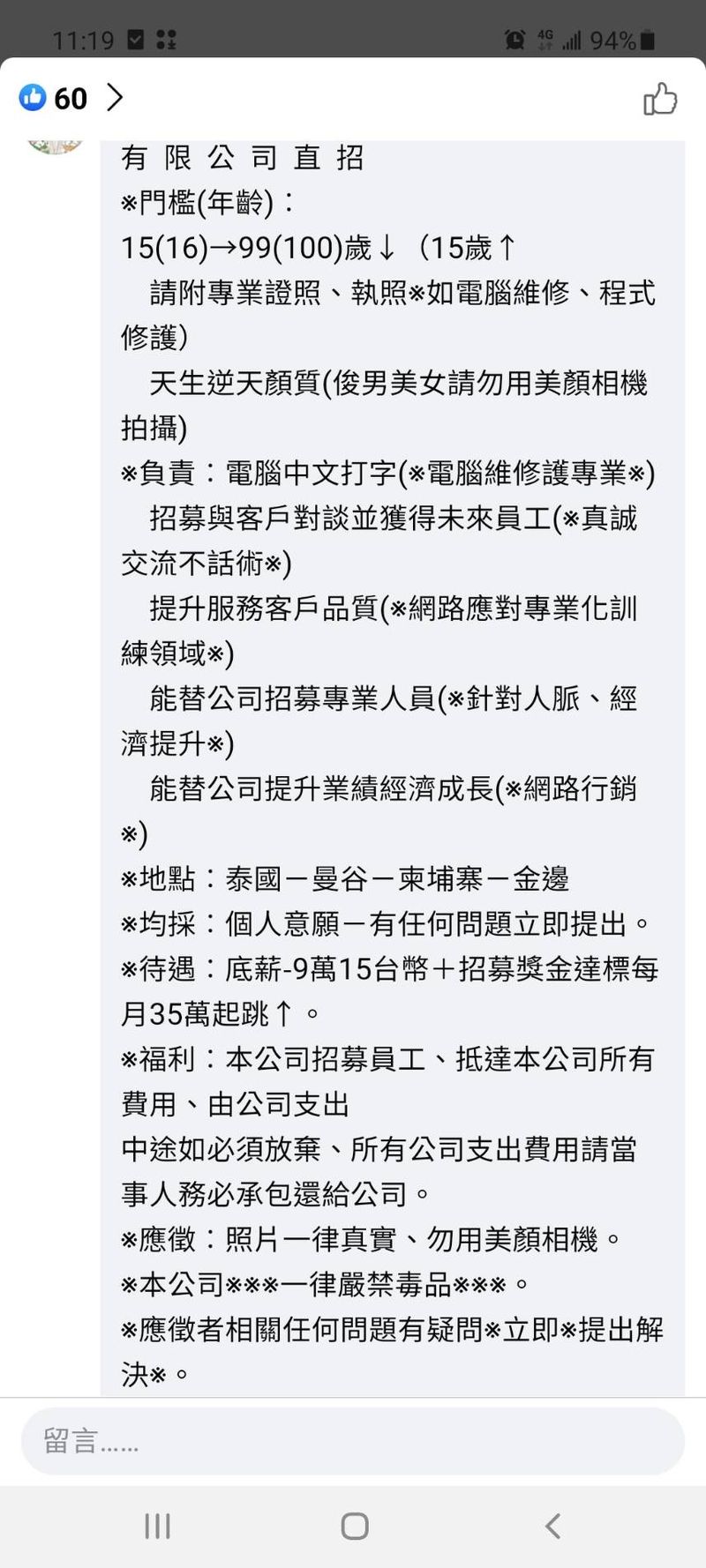Go to the home screen

tap(354, 1526)
